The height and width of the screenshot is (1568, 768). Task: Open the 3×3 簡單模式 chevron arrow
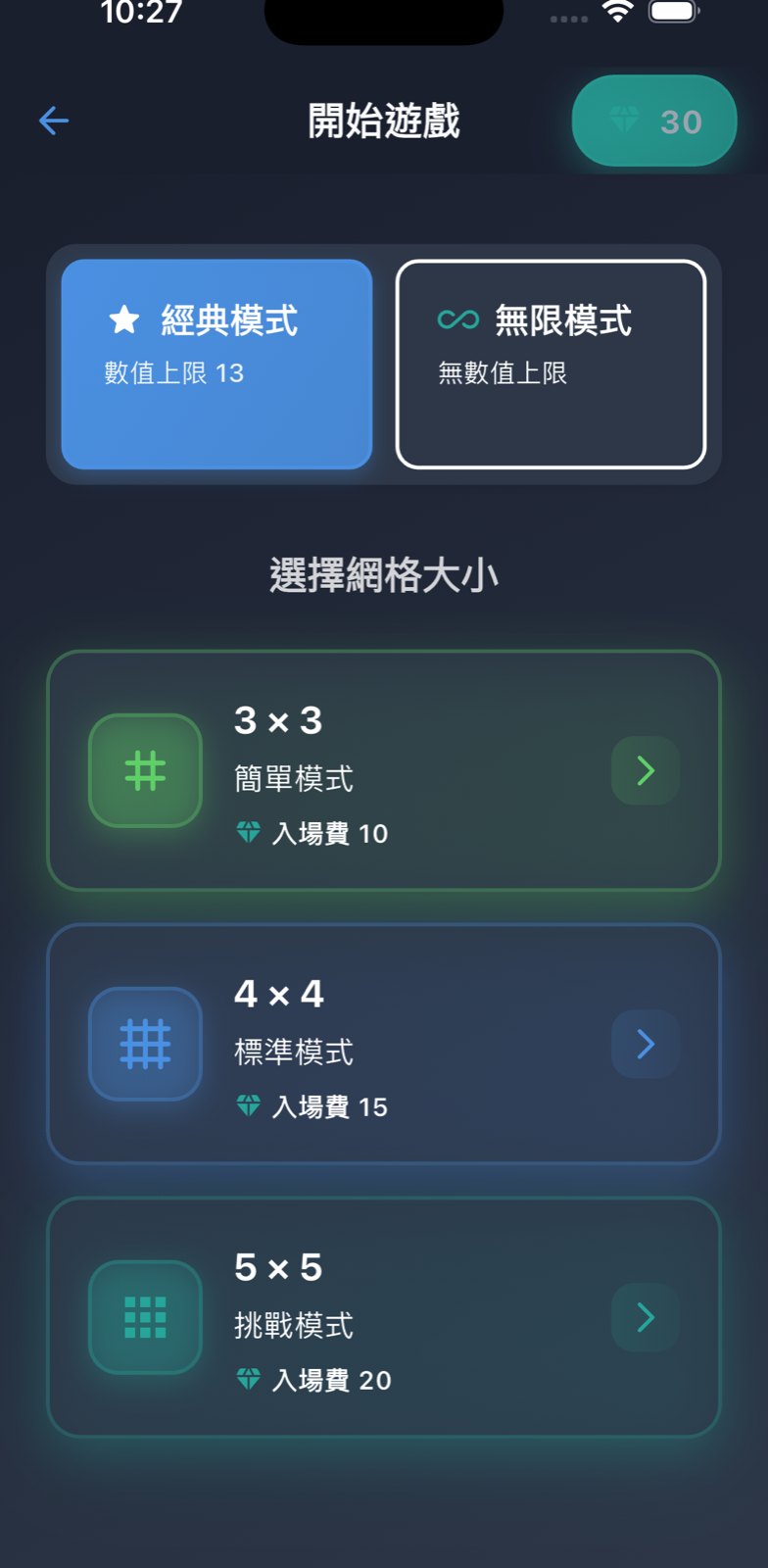pyautogui.click(x=644, y=770)
